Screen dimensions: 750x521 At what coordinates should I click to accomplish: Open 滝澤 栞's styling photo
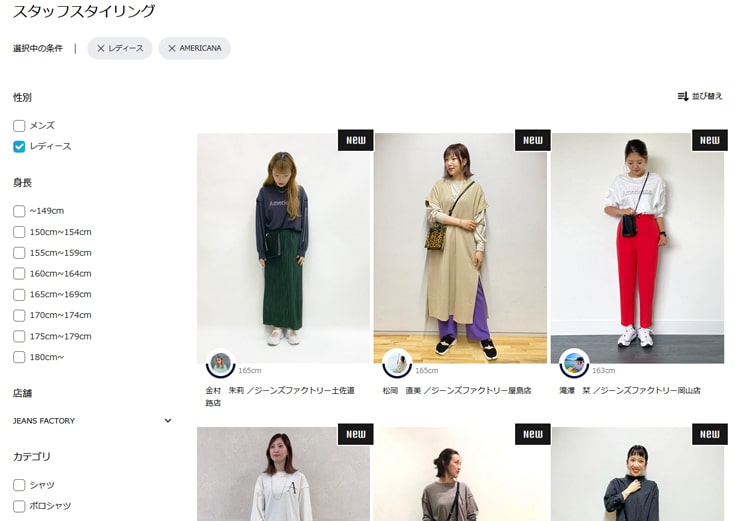[x=637, y=247]
